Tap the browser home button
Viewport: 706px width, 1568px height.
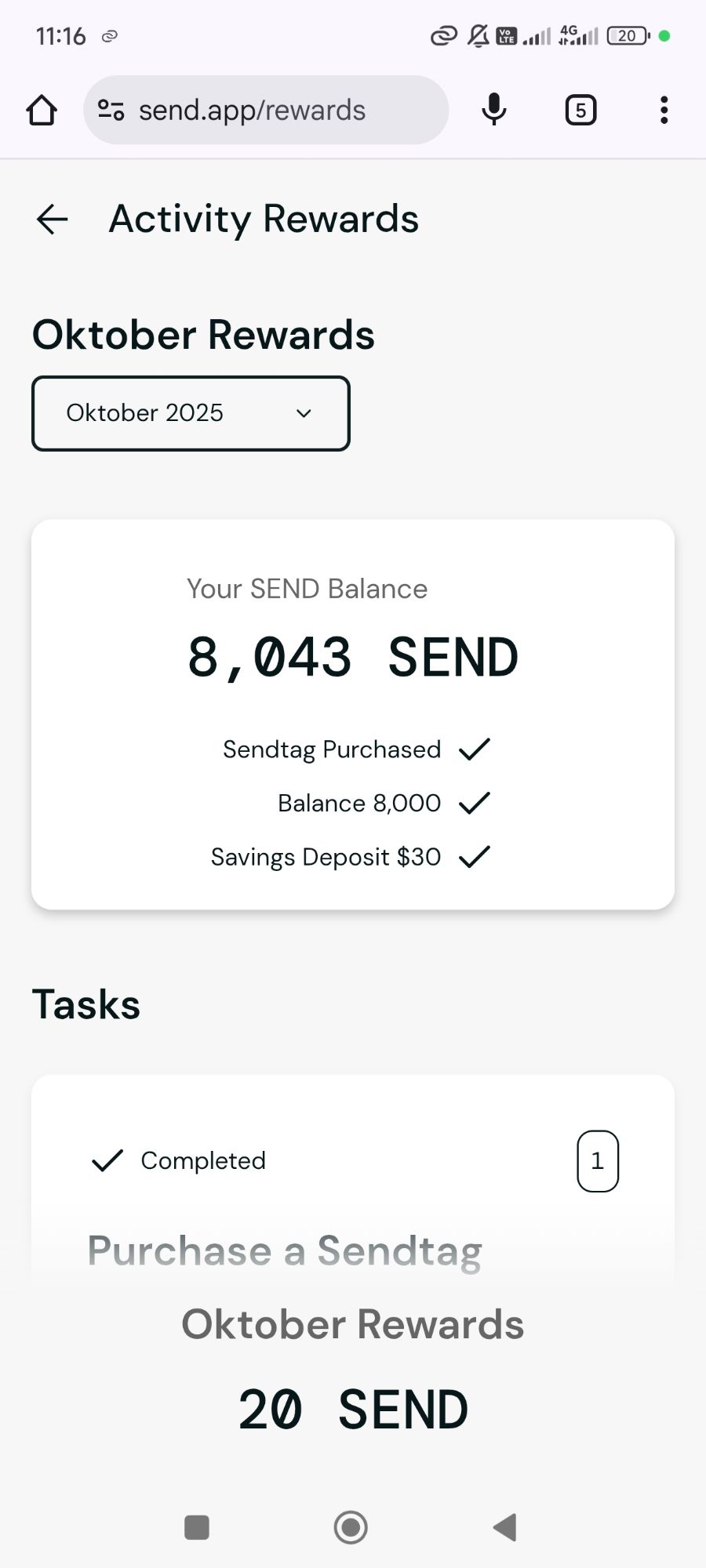[x=42, y=111]
